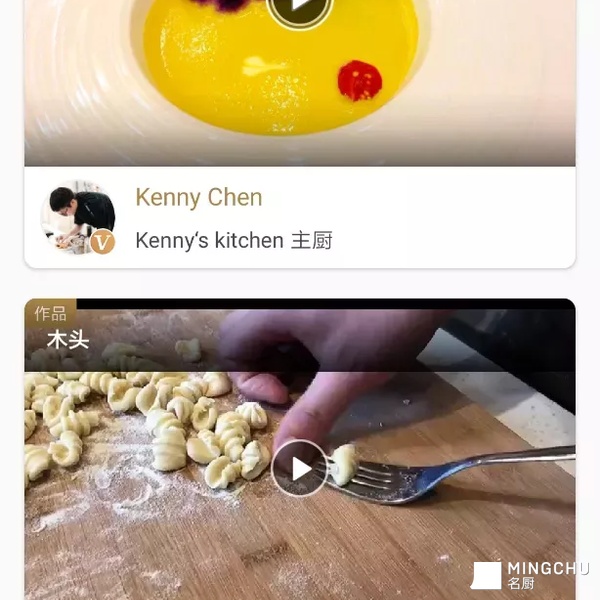600x600 pixels.
Task: Play the yellow soup dish video
Action: [299, 8]
